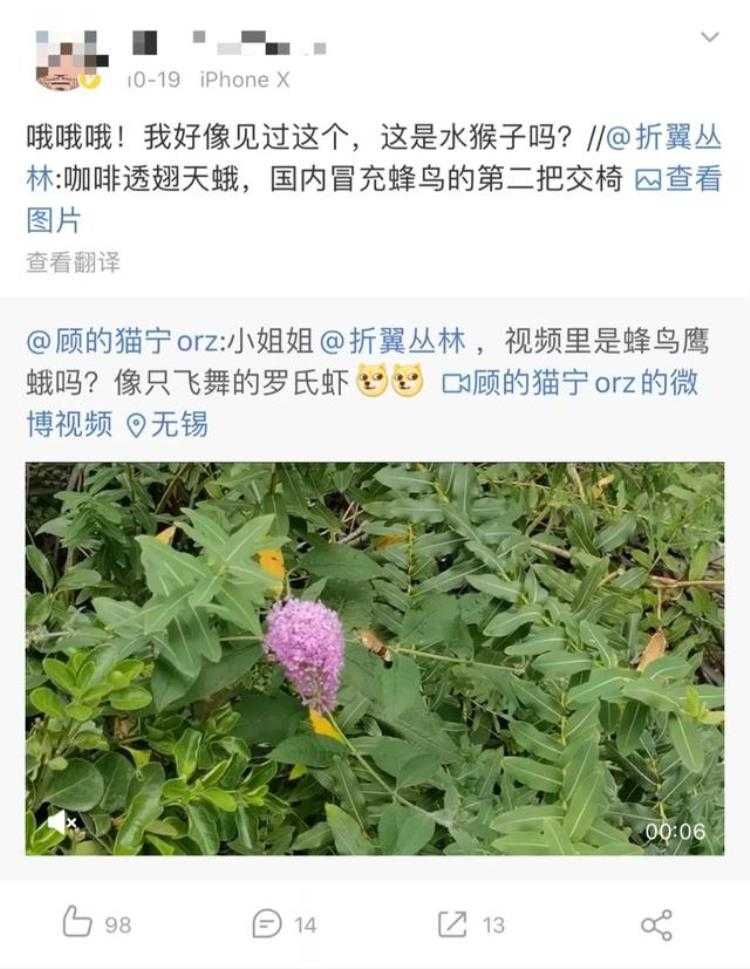Open the post options dropdown arrow

tap(710, 38)
